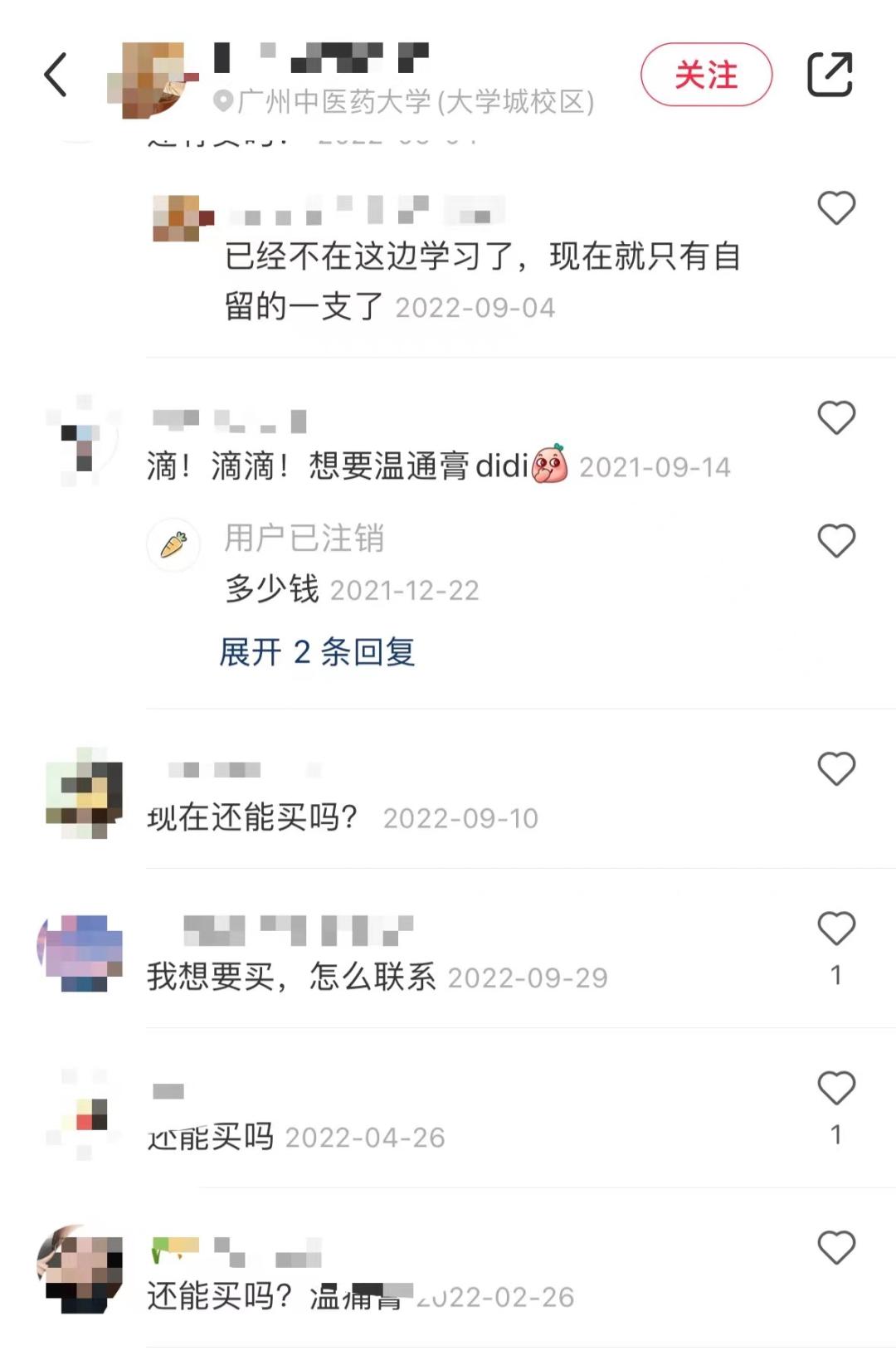The image size is (896, 1365).
Task: Click the back arrow at top left
Action: click(55, 74)
